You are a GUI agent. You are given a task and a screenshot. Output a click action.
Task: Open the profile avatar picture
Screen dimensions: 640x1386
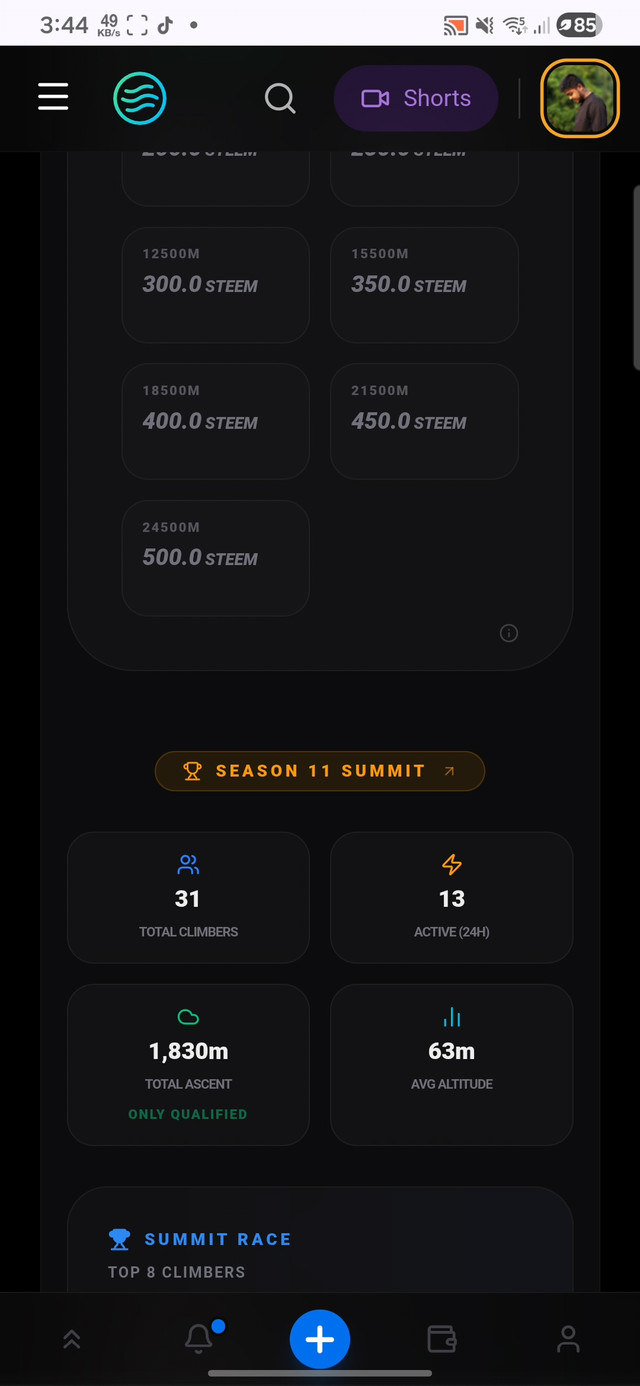pos(579,98)
